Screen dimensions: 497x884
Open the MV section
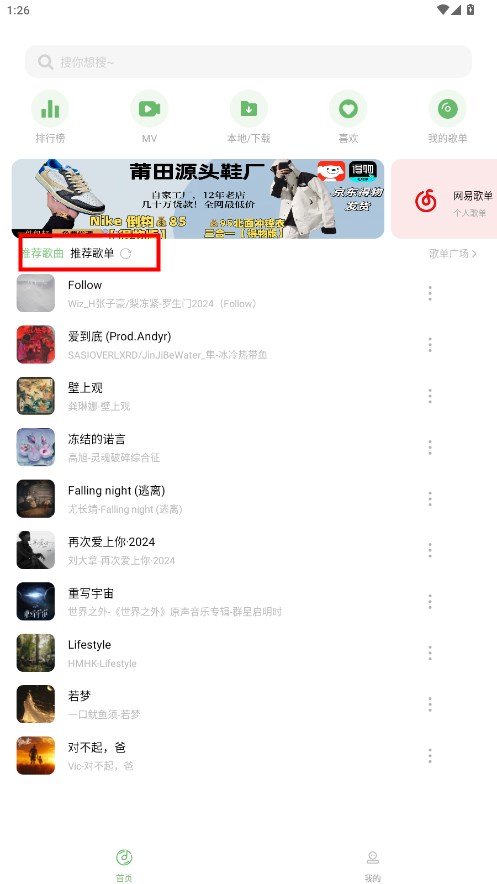click(149, 117)
